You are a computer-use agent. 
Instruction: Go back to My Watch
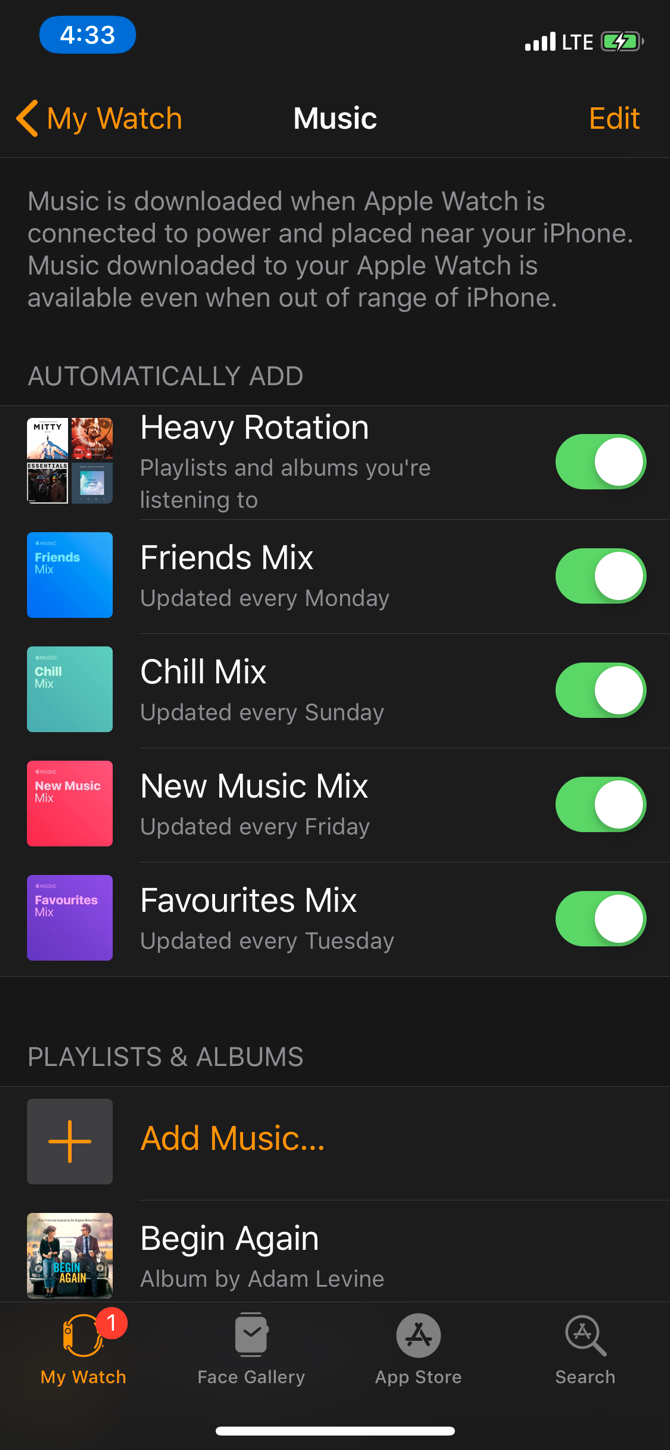(99, 118)
